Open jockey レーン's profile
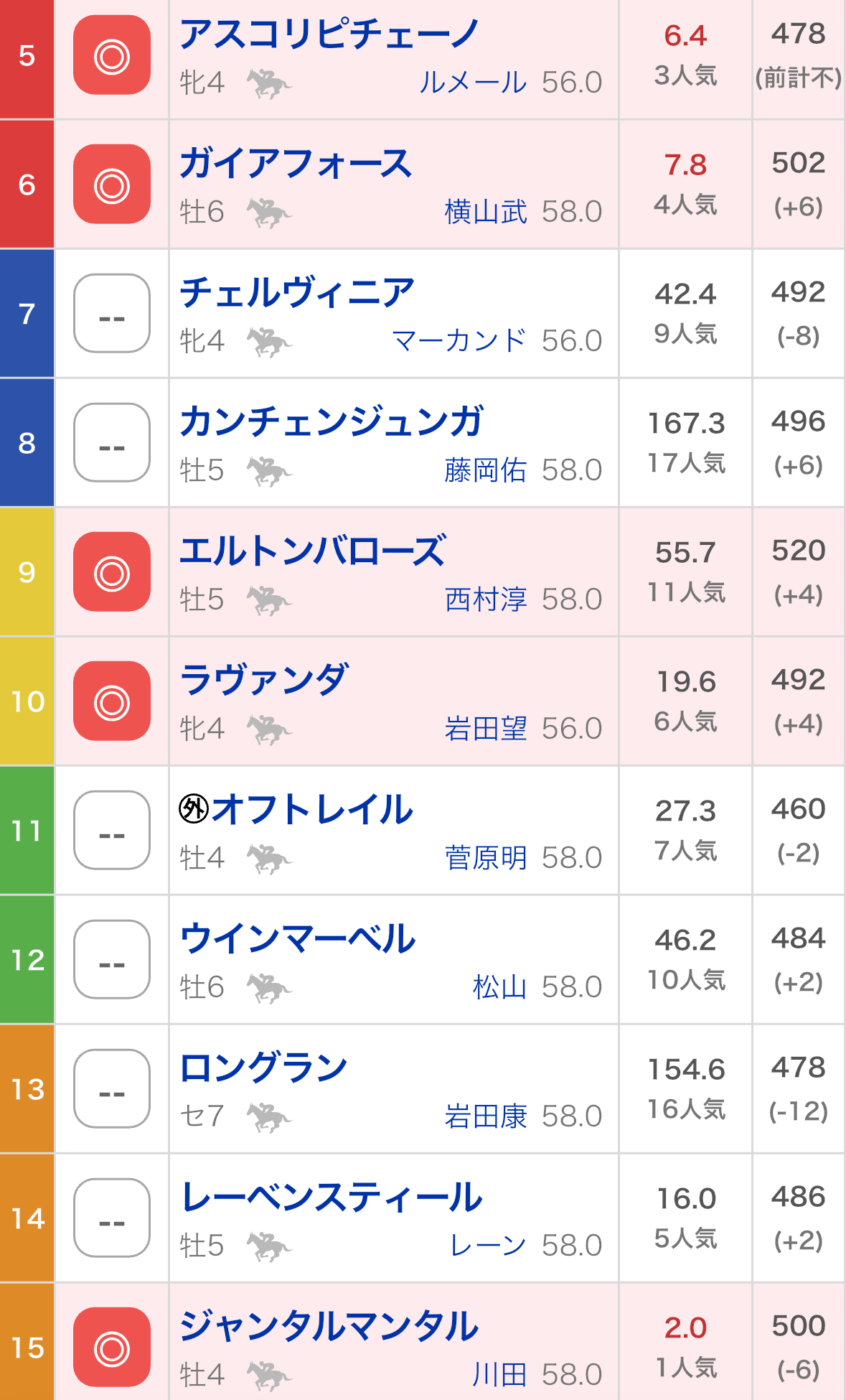The image size is (846, 1400). pos(487,1246)
